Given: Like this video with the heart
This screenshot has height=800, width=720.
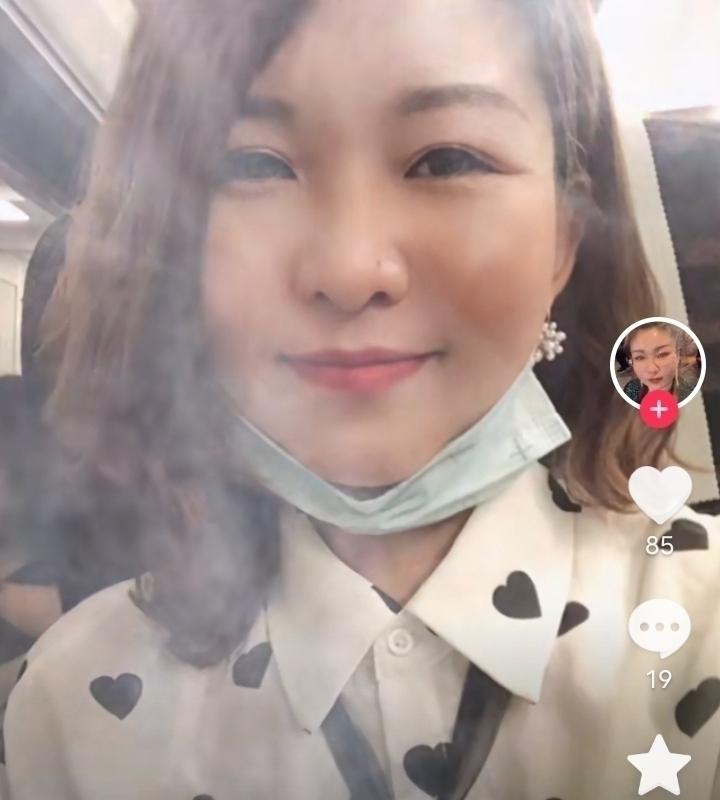Looking at the screenshot, I should (659, 492).
